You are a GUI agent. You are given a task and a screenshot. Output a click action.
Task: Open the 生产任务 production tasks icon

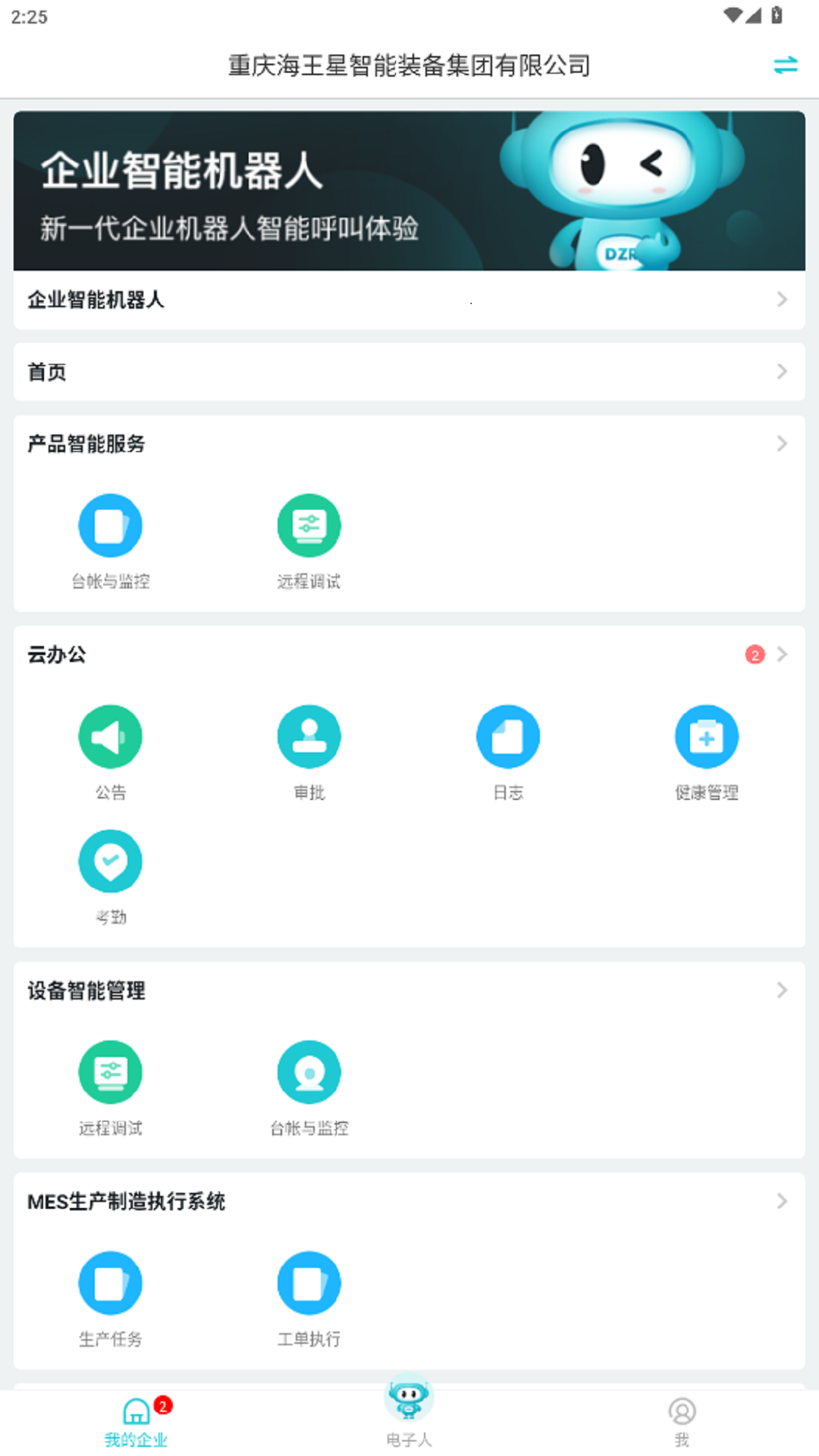[111, 1282]
